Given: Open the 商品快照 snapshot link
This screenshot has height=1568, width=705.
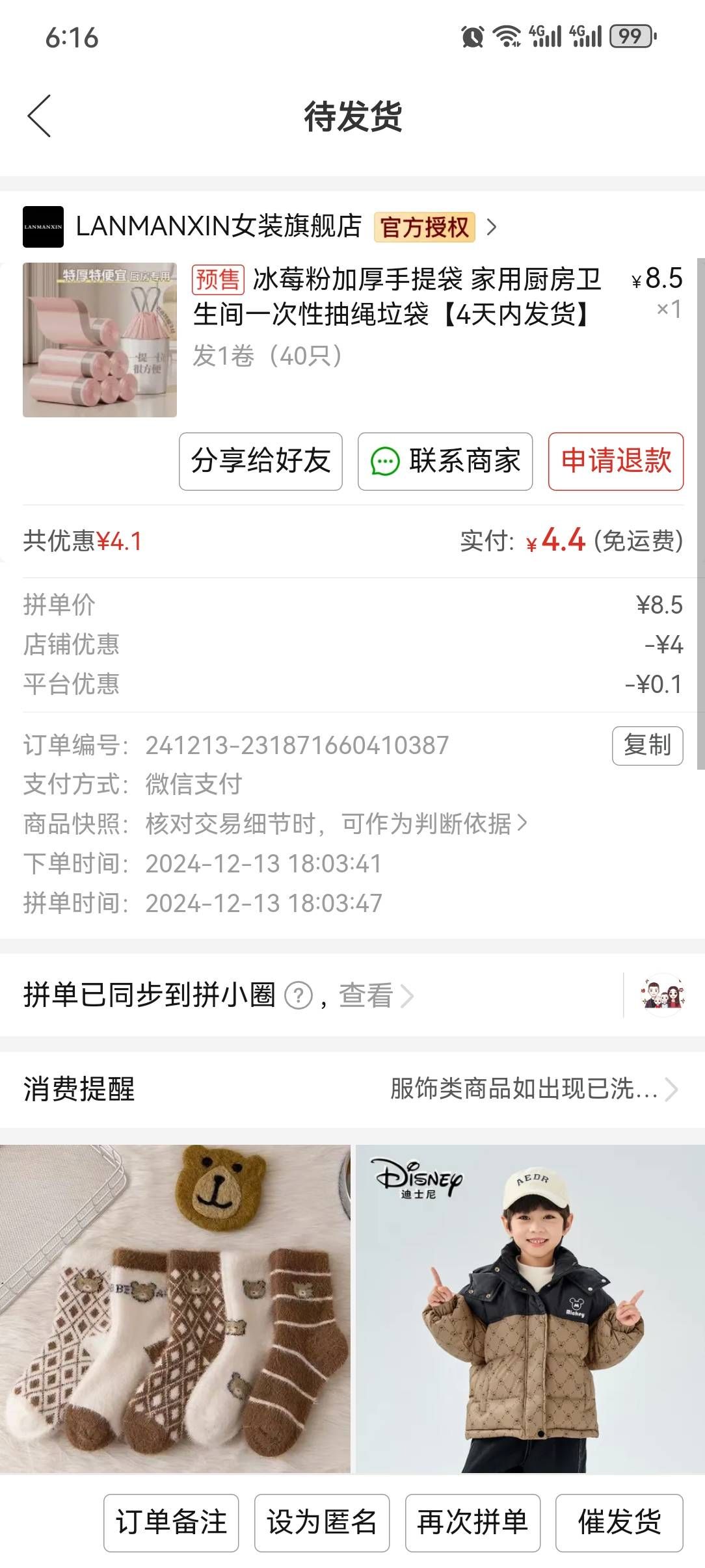Looking at the screenshot, I should tap(336, 824).
